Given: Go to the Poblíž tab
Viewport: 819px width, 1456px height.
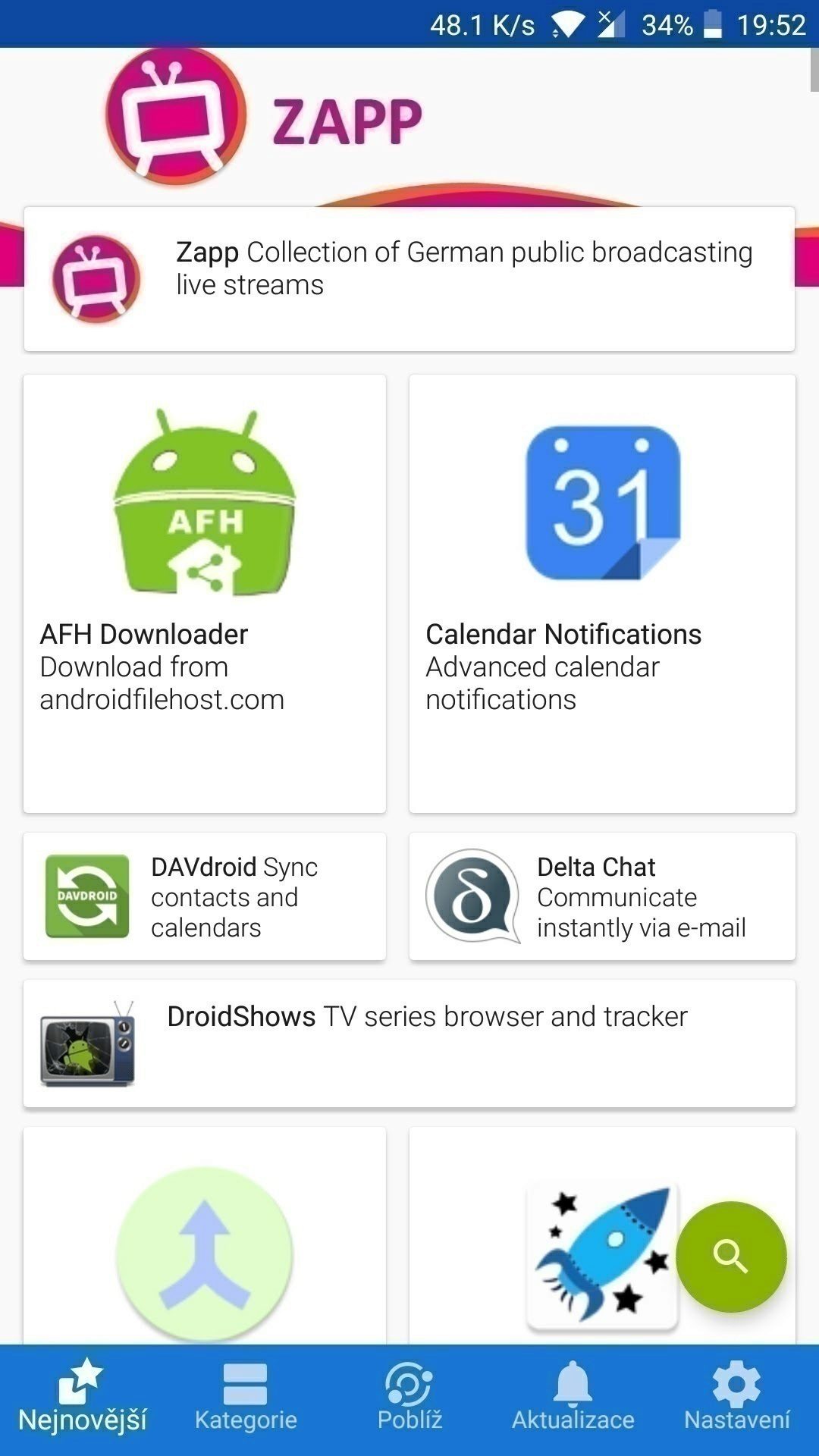Looking at the screenshot, I should pos(409,1401).
